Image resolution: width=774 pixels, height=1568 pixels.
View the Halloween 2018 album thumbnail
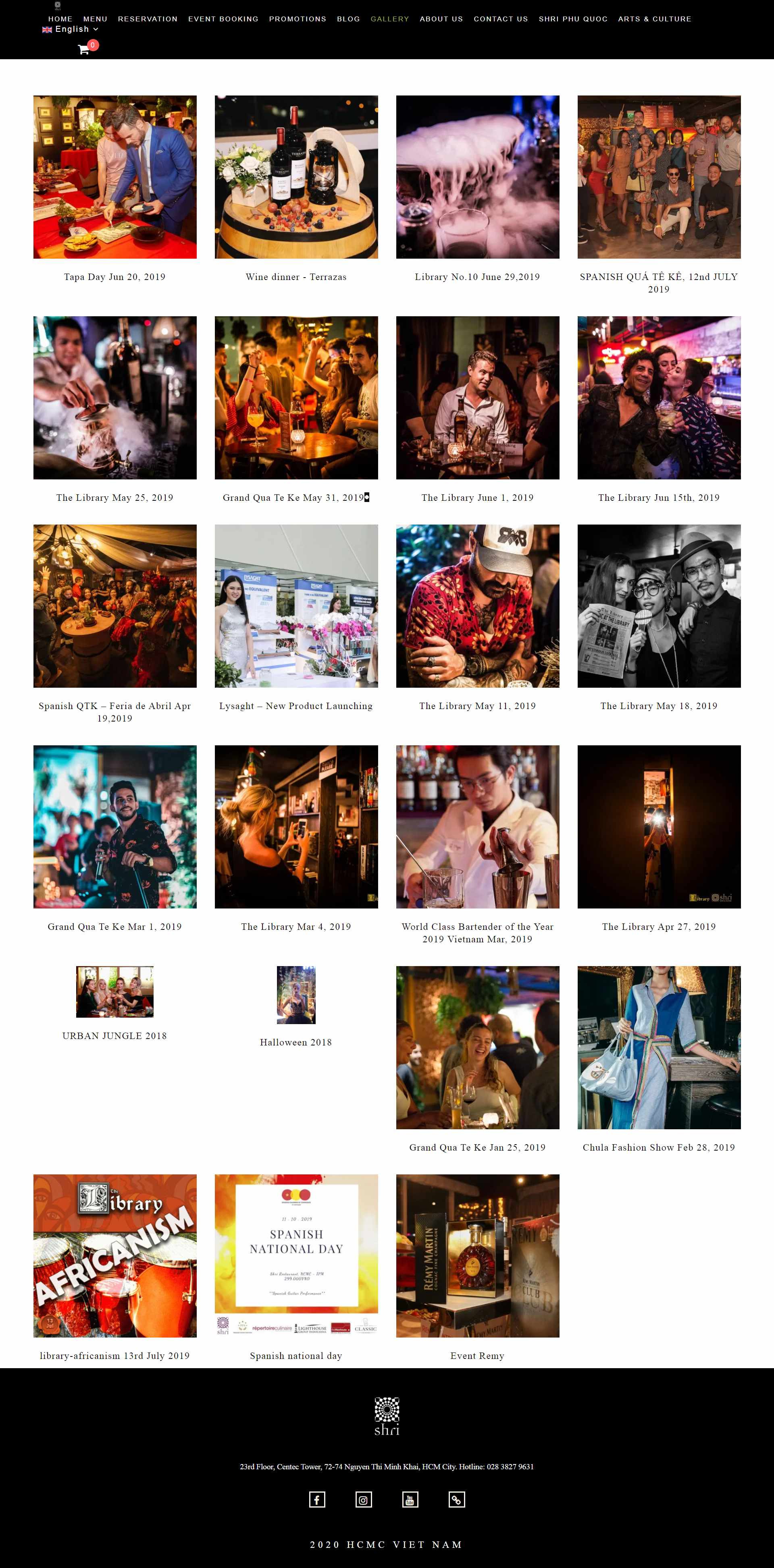click(296, 996)
